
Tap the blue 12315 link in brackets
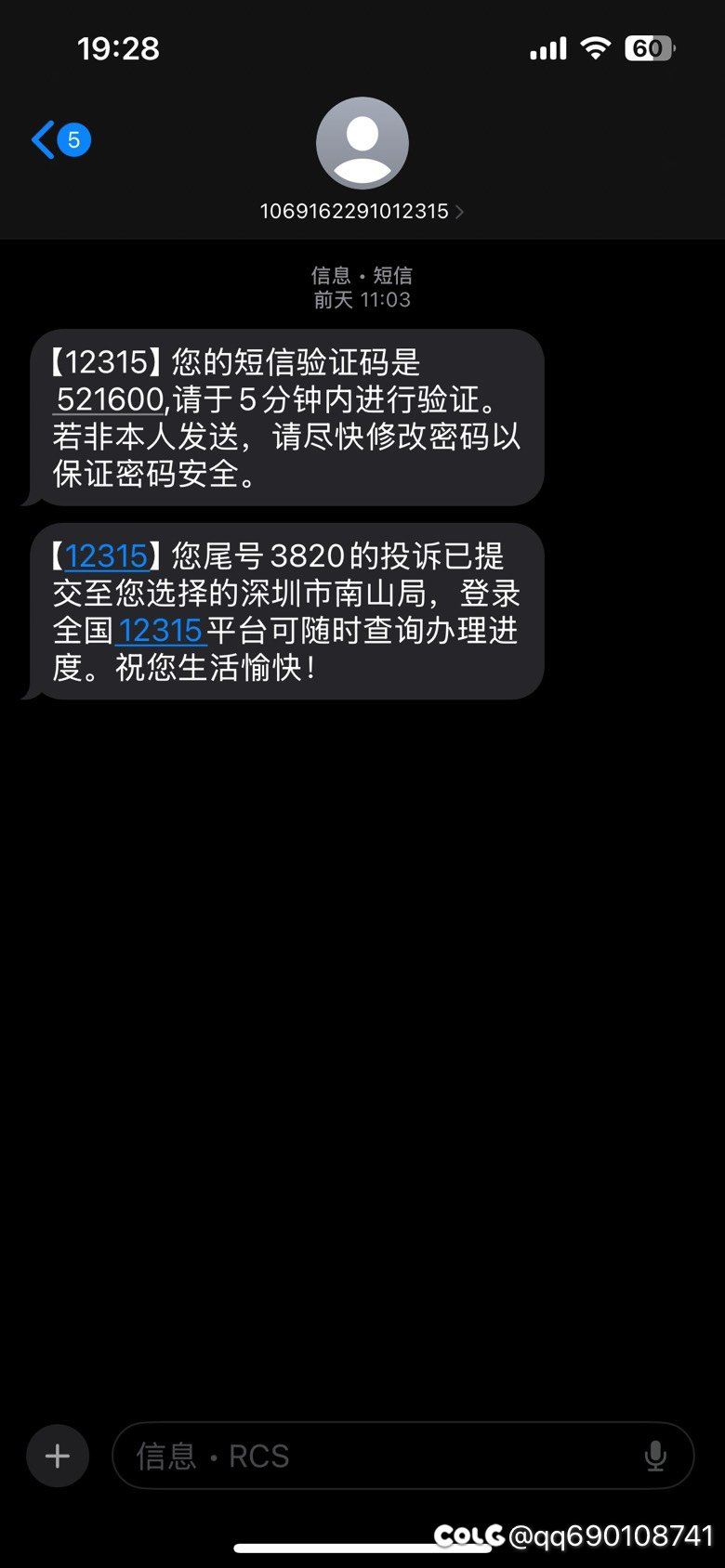106,555
